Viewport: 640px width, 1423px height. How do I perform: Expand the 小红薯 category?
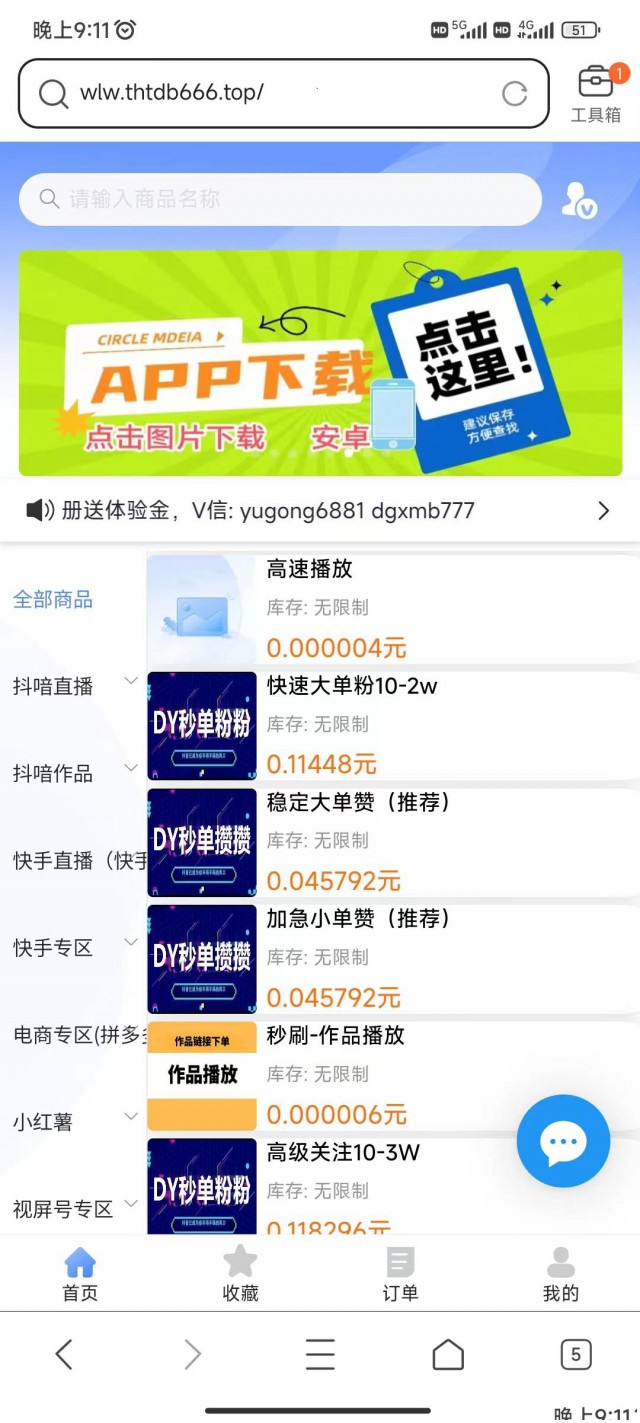pos(130,1116)
